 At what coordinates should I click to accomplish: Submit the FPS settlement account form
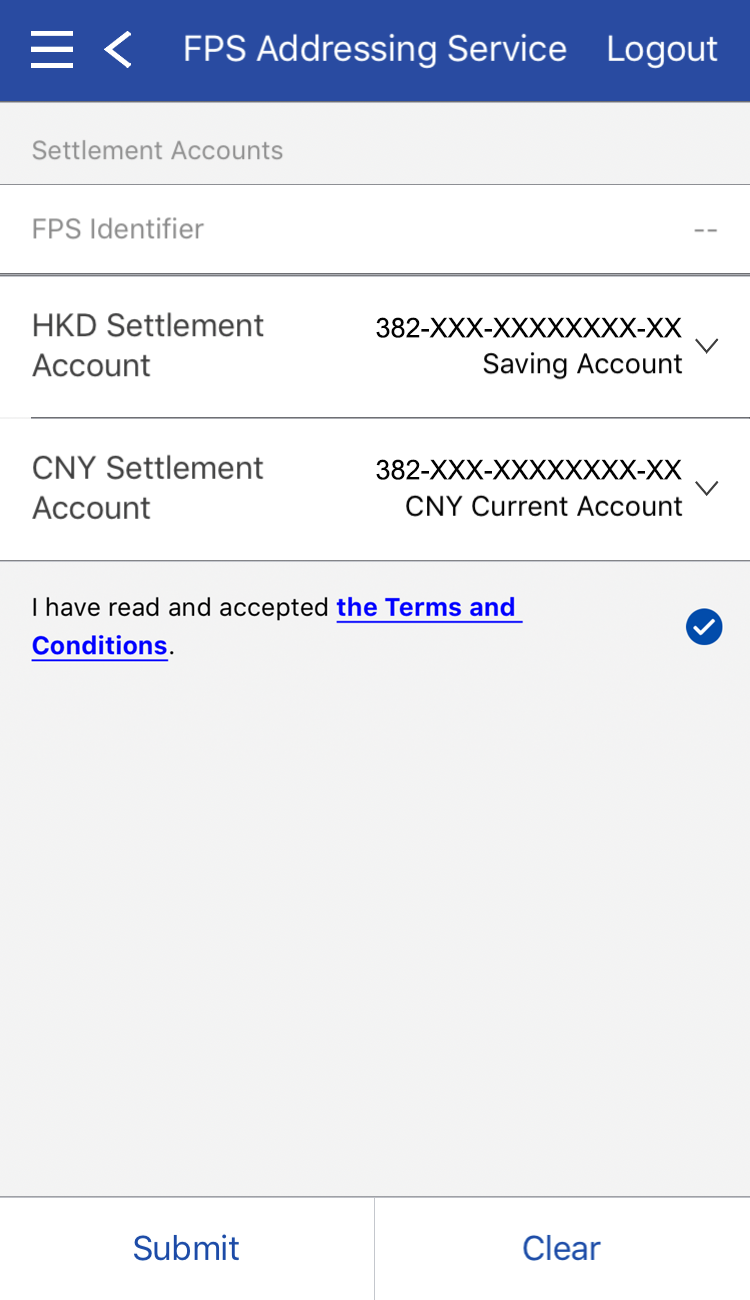[186, 1248]
